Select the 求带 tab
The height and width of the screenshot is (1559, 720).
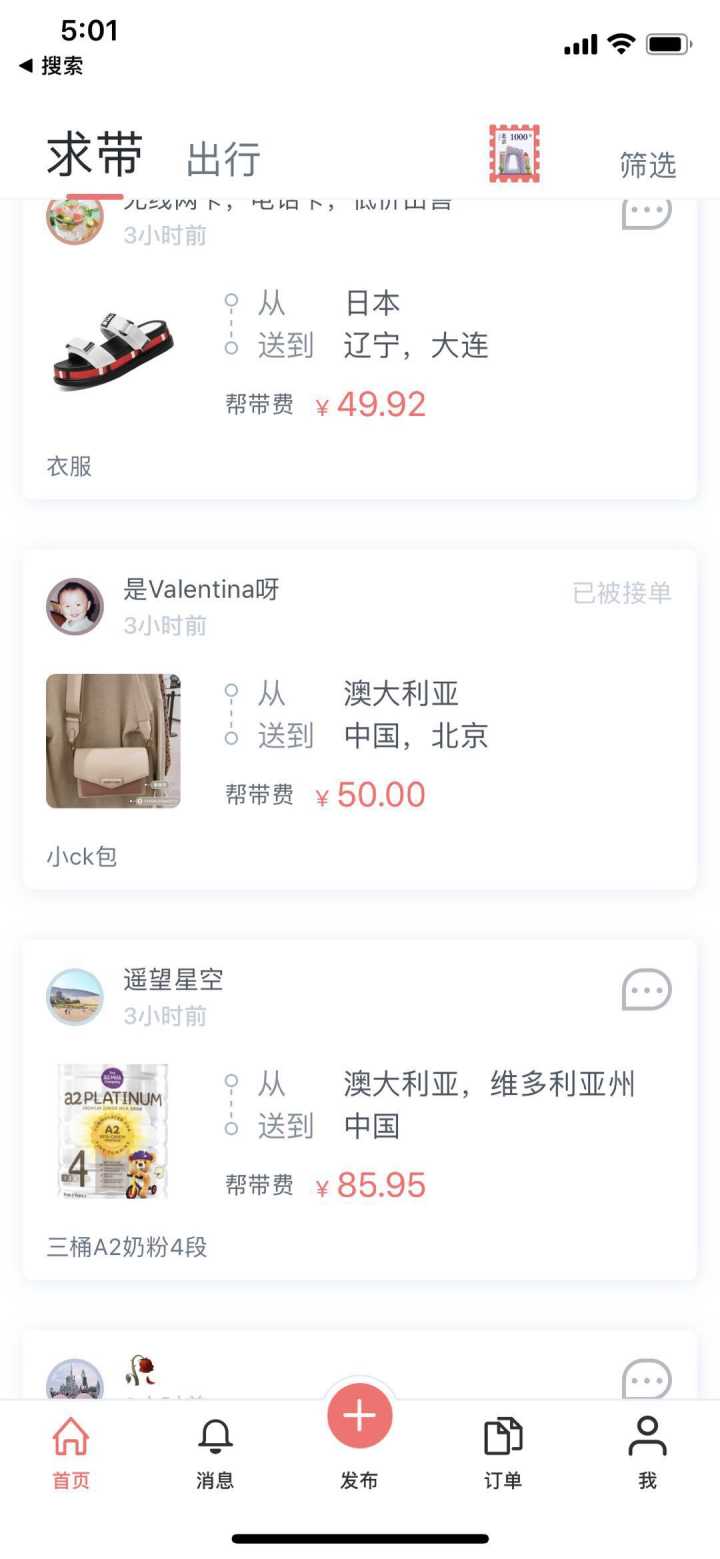[95, 157]
